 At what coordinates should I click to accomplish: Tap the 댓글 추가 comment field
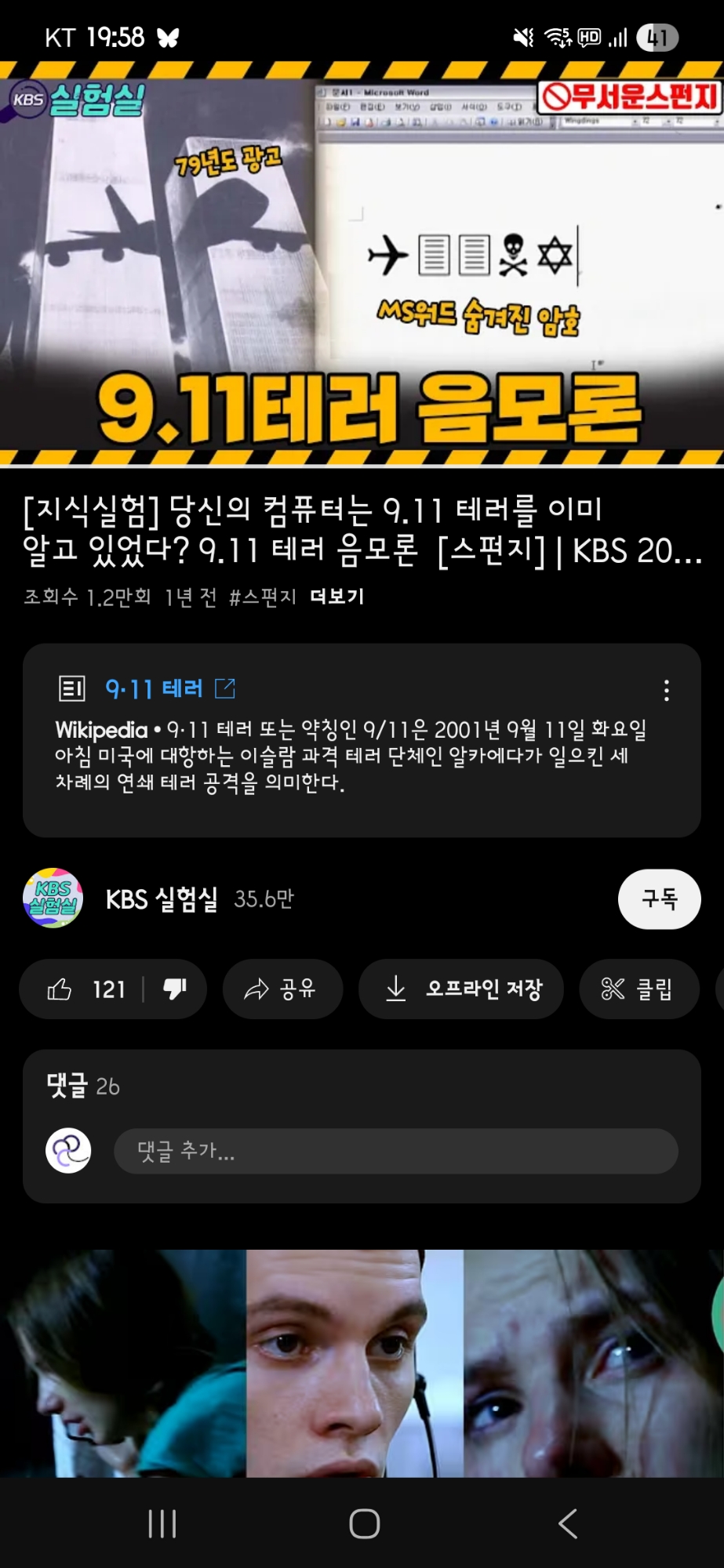(x=396, y=1151)
